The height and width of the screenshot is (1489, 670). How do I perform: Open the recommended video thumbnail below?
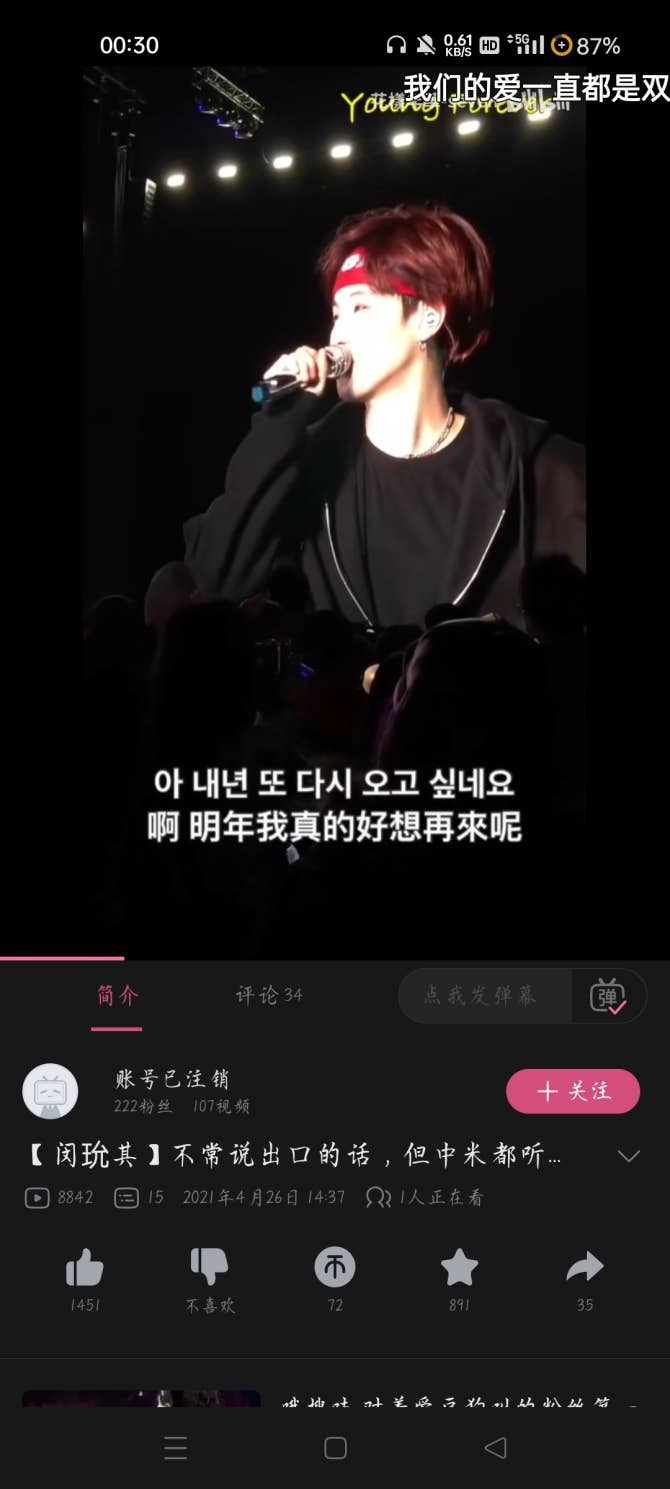click(141, 1399)
